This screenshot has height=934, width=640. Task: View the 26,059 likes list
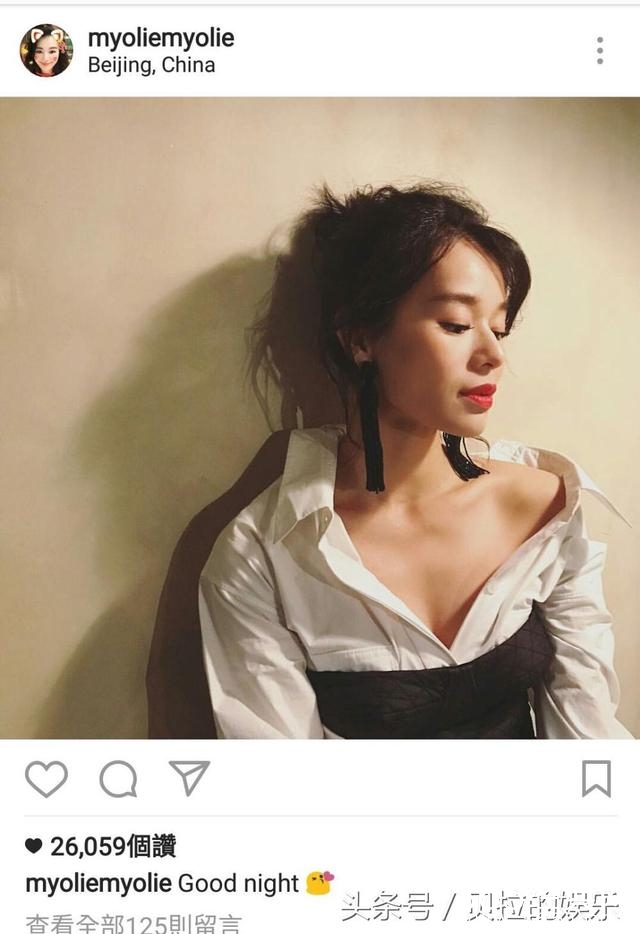[x=101, y=846]
